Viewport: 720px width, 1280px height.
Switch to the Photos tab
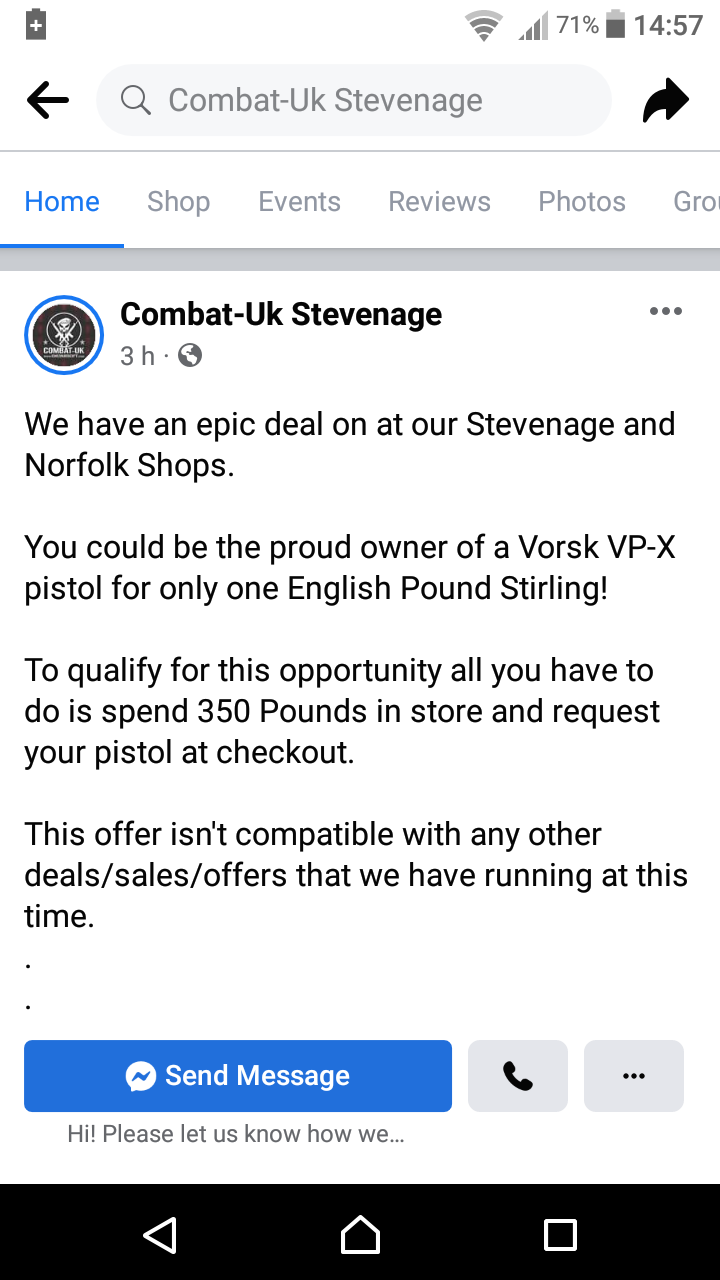click(x=581, y=202)
